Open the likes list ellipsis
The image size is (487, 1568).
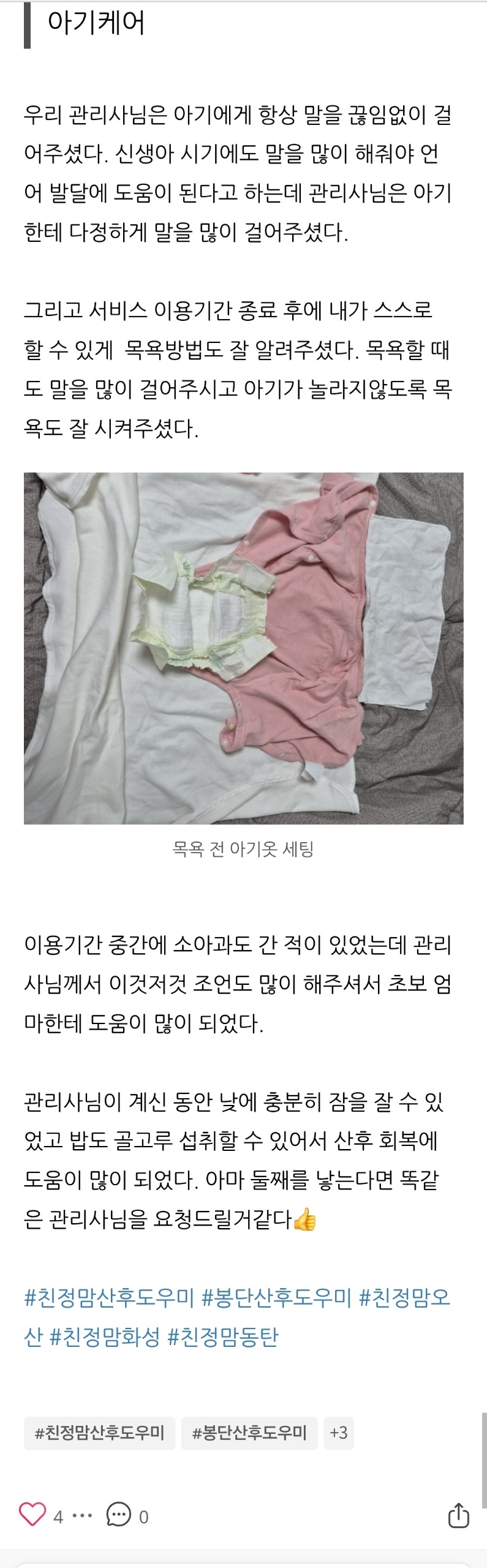point(82,1516)
